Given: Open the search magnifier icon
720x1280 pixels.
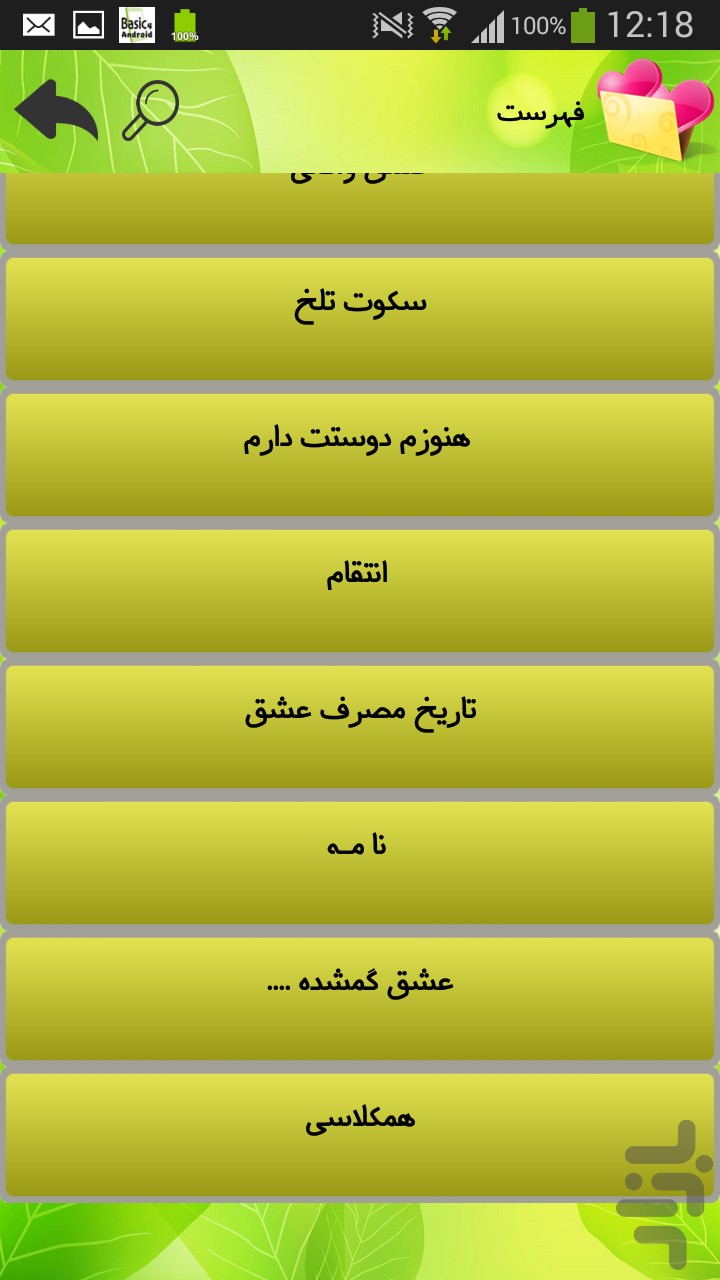Looking at the screenshot, I should (151, 111).
